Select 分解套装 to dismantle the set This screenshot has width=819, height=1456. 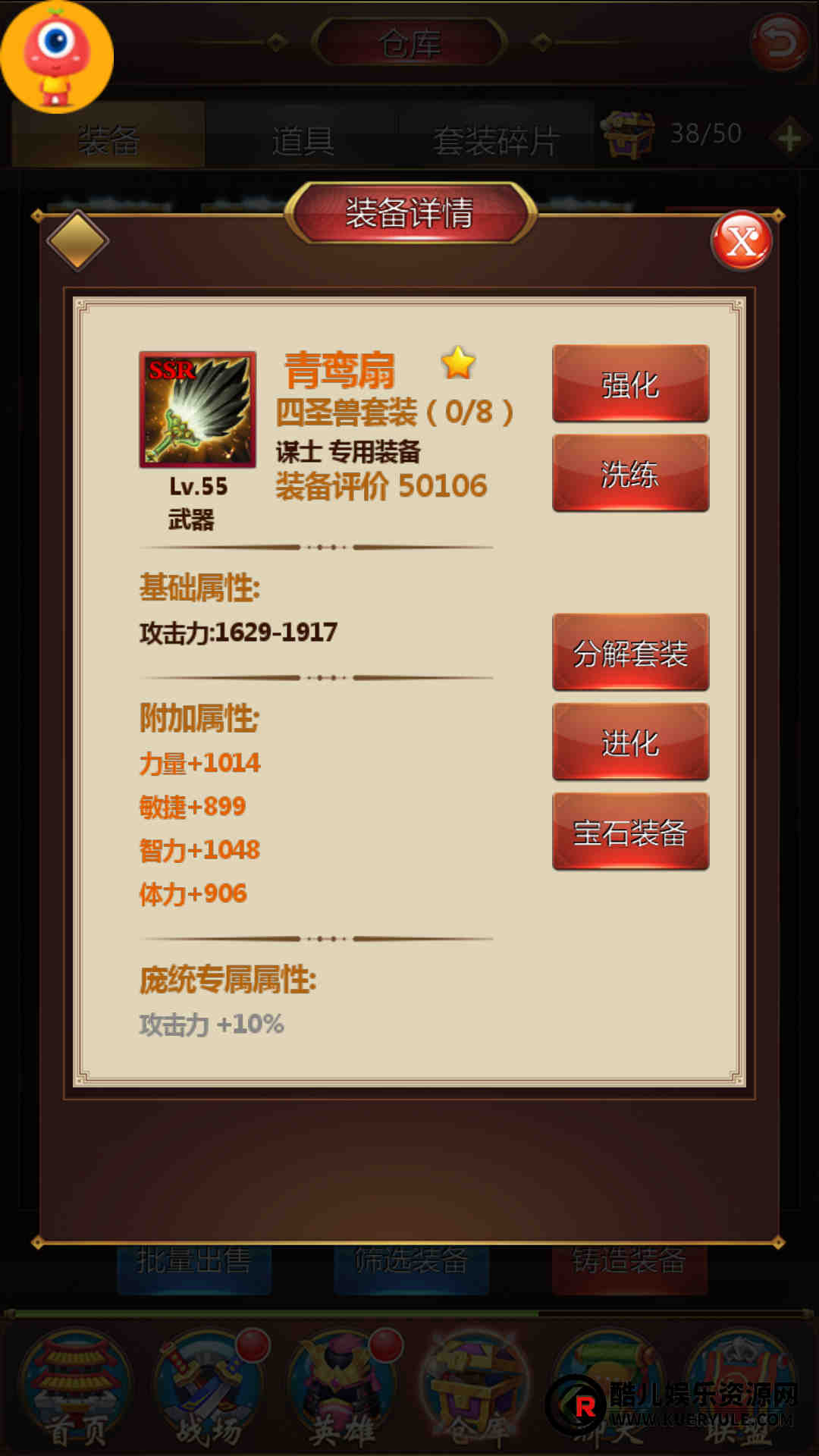coord(630,652)
